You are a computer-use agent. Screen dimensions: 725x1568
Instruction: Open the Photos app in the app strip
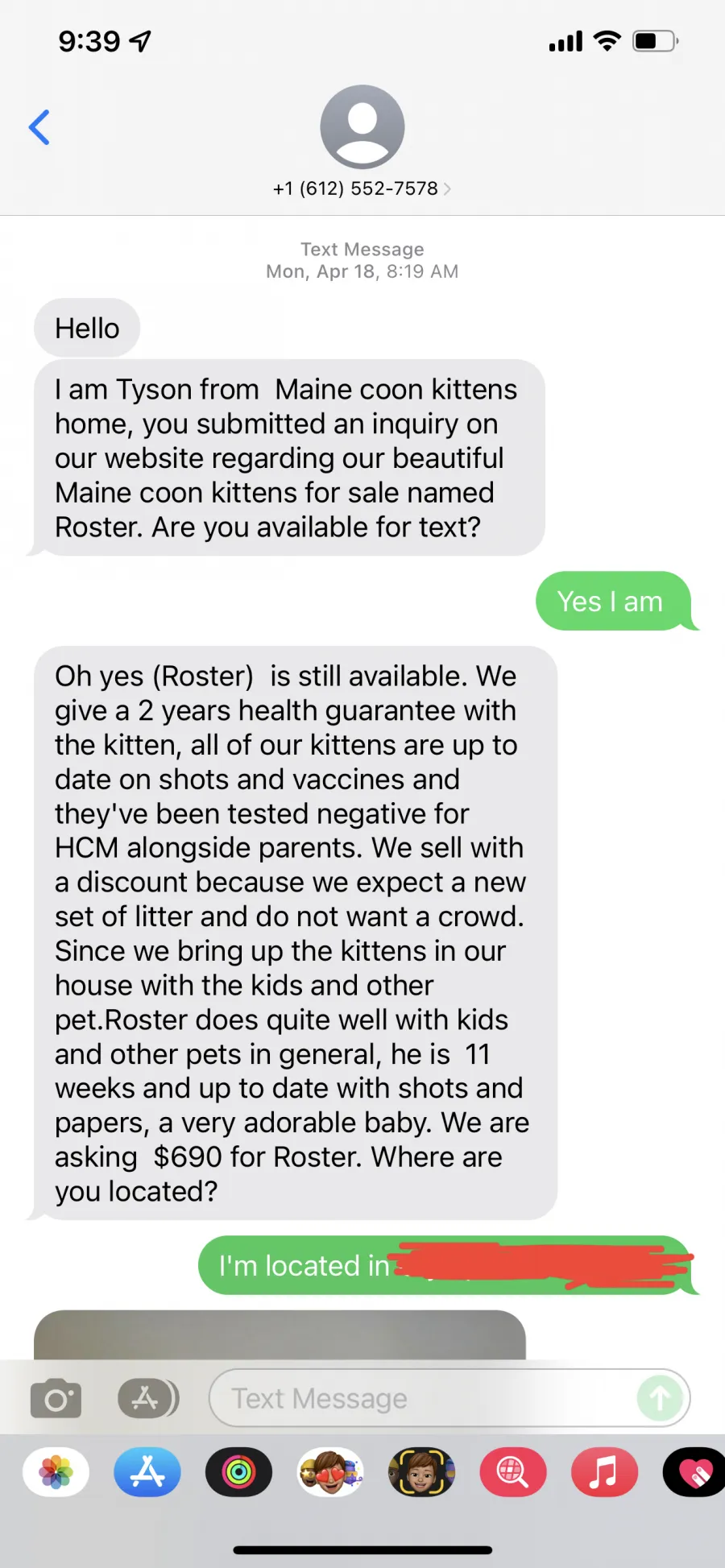tap(56, 1472)
